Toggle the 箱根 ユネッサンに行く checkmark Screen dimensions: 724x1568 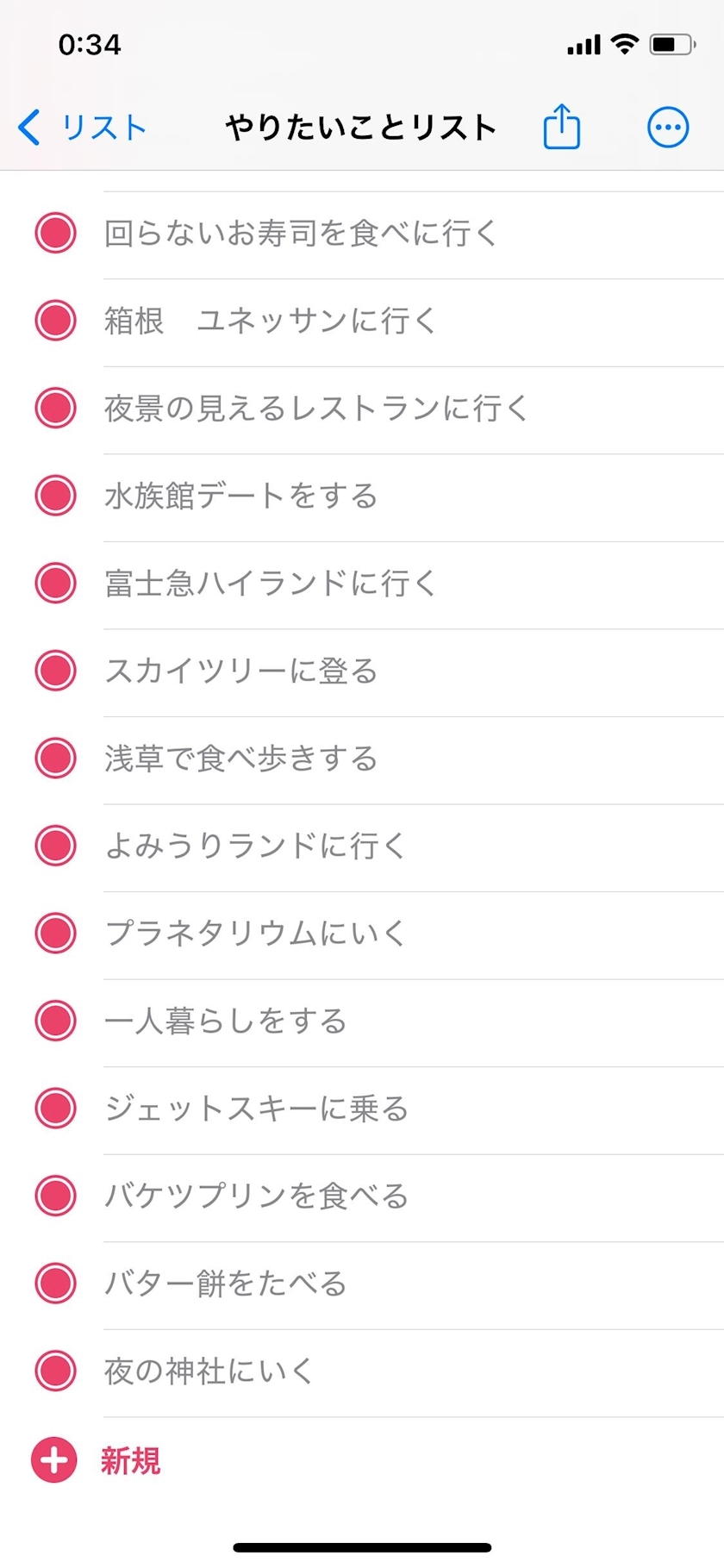(56, 321)
